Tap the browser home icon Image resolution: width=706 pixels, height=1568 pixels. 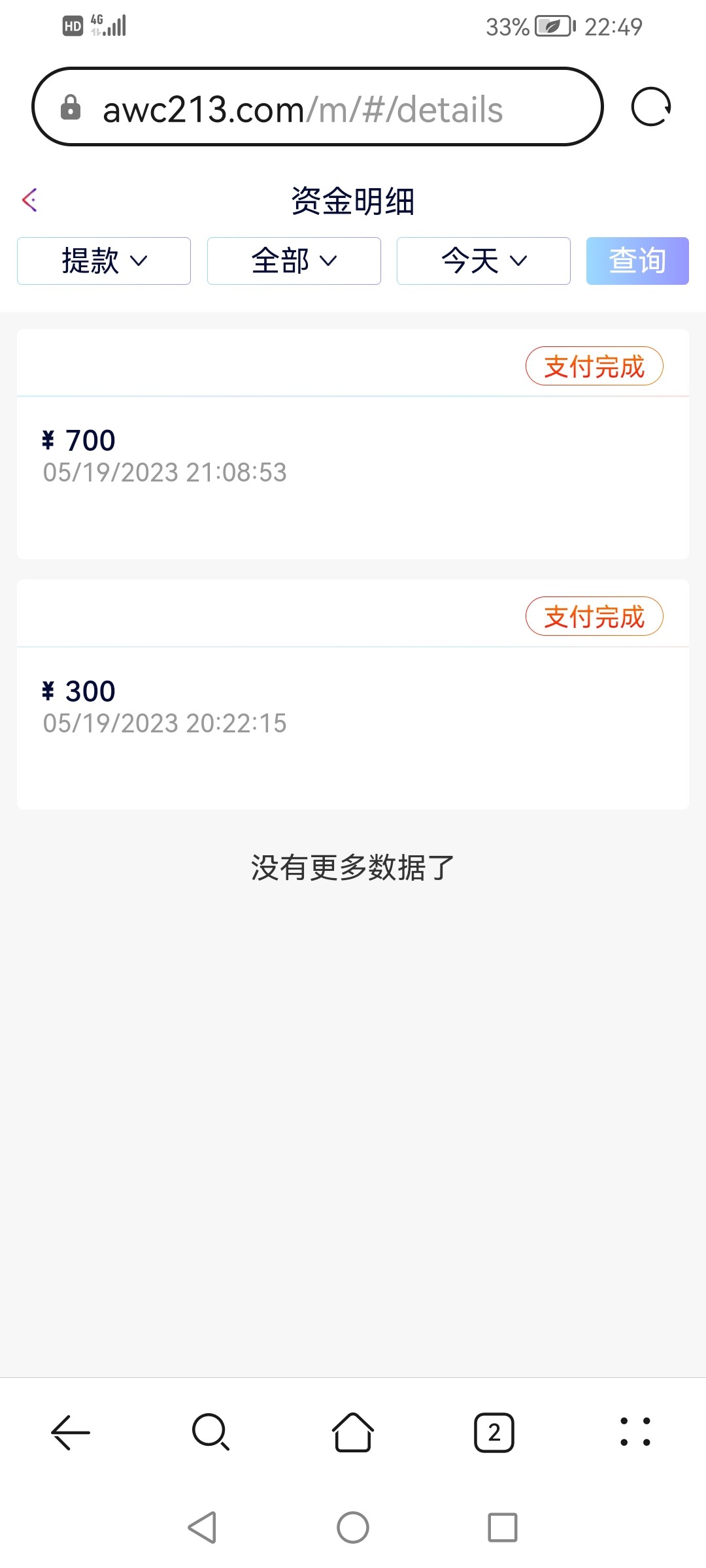352,1433
